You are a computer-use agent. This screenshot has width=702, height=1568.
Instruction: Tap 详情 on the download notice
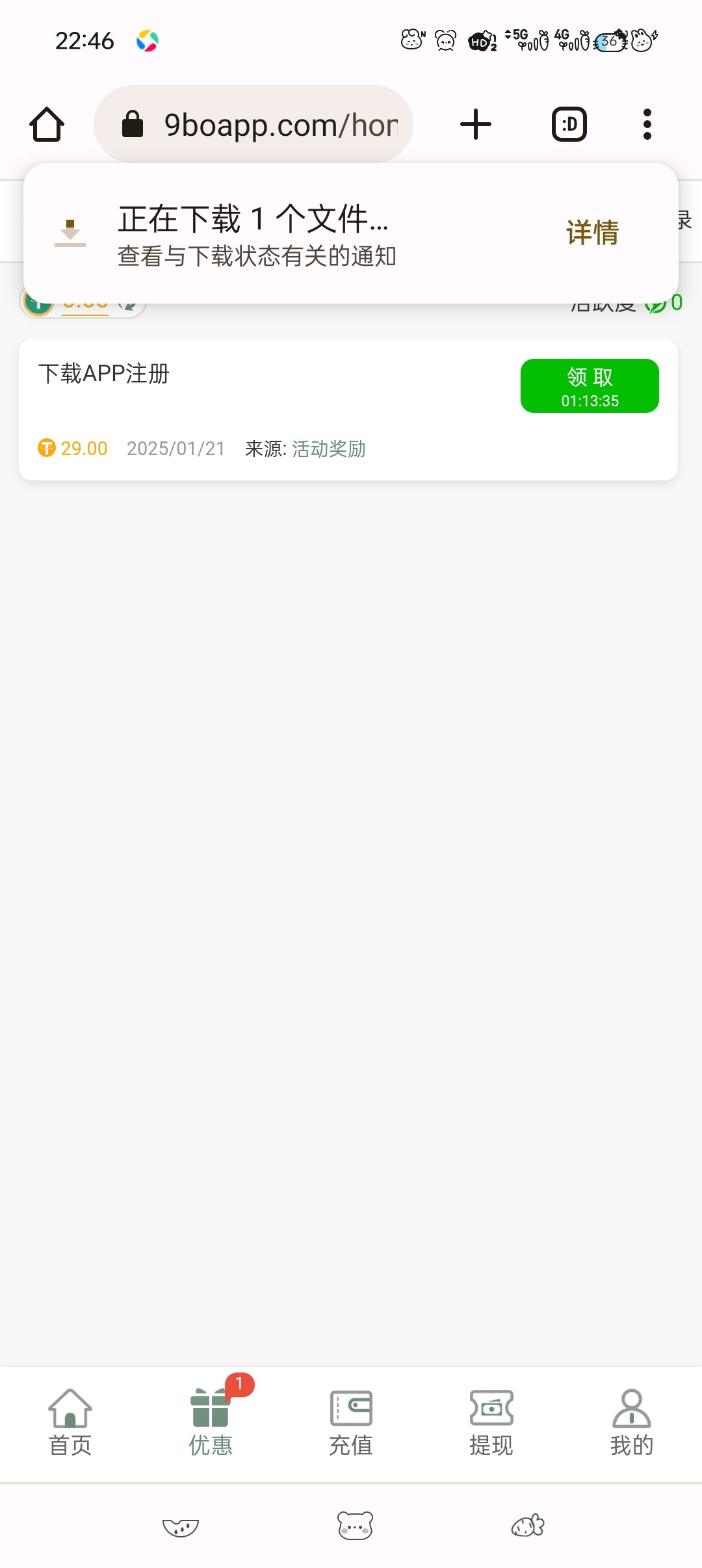click(x=592, y=233)
